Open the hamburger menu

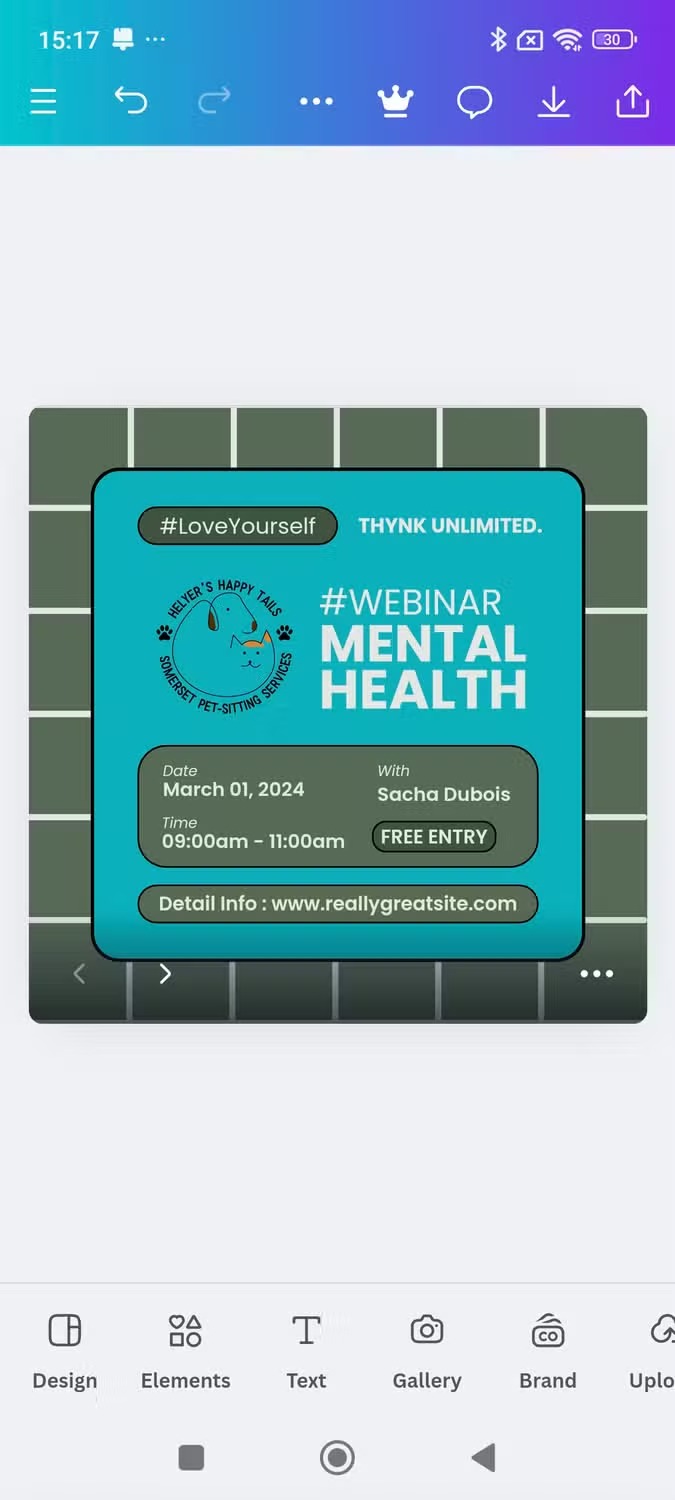click(x=43, y=101)
